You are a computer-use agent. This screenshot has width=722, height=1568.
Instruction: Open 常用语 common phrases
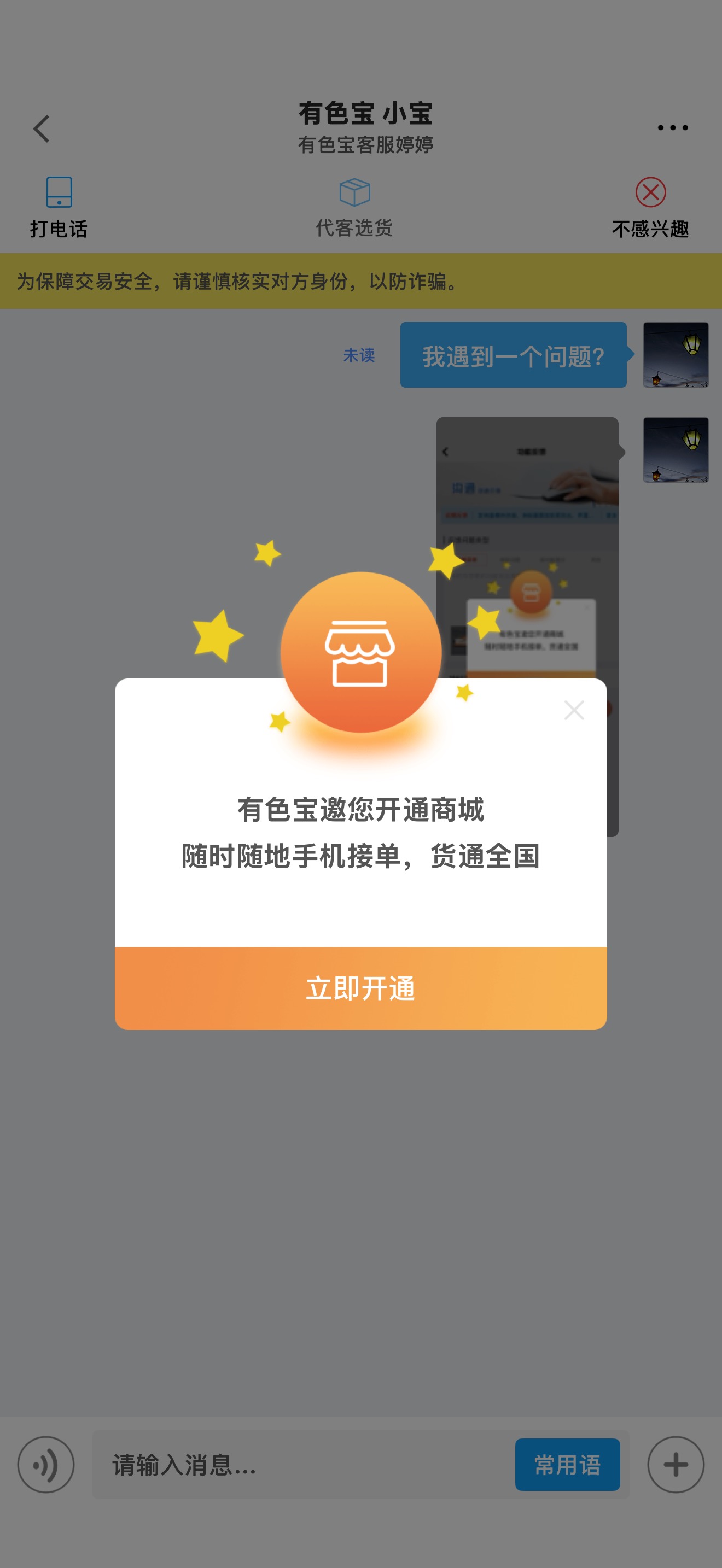tap(567, 1465)
